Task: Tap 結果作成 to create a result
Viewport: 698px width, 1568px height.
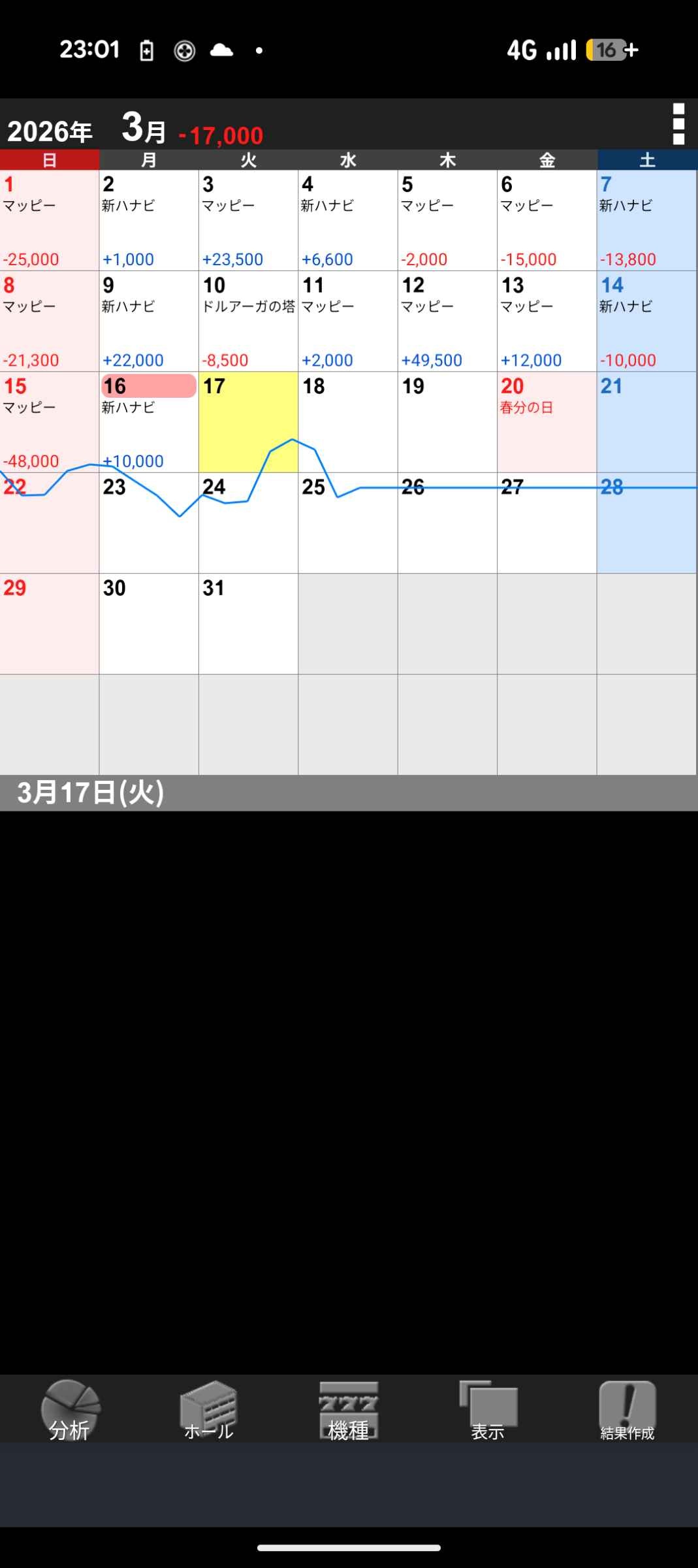Action: coord(627,1411)
